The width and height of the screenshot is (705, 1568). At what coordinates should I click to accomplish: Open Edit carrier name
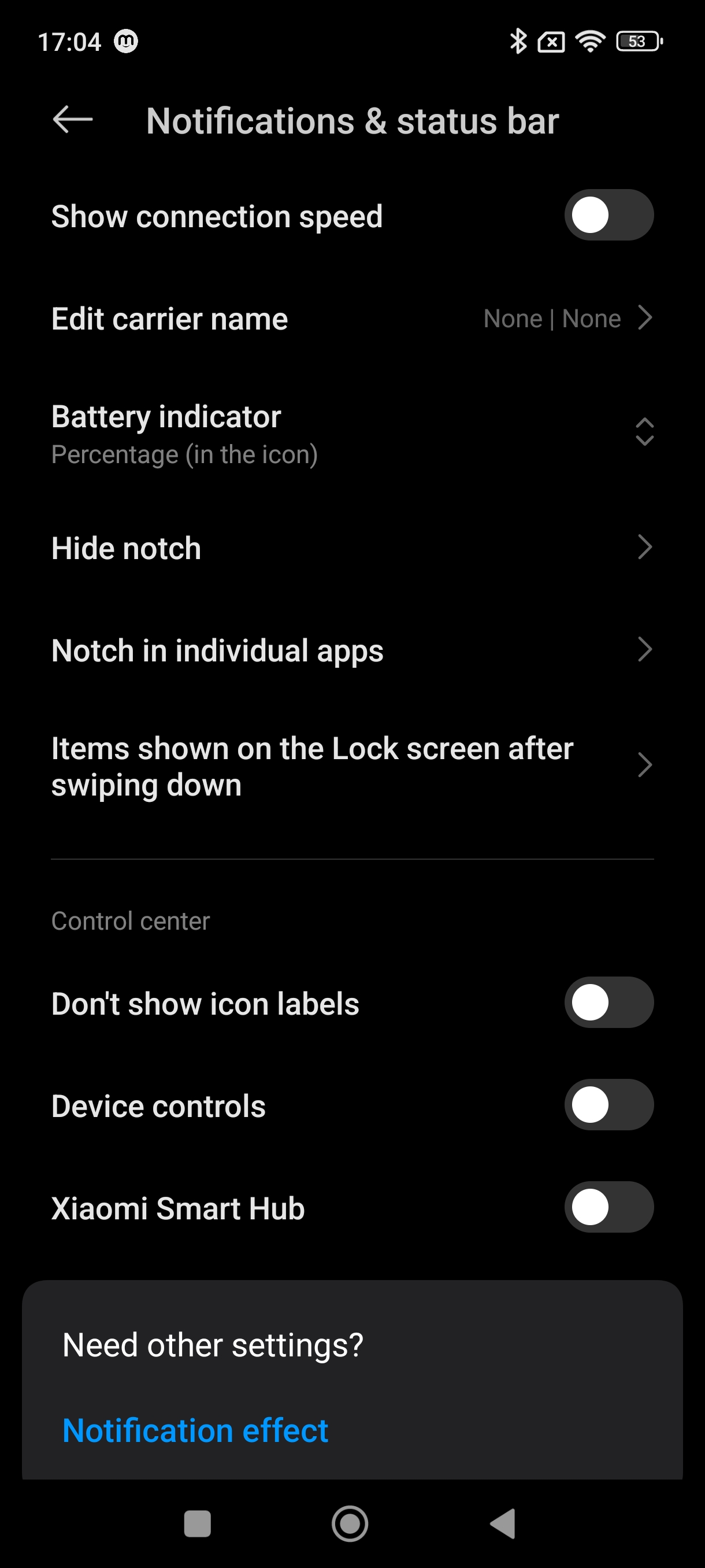click(351, 319)
